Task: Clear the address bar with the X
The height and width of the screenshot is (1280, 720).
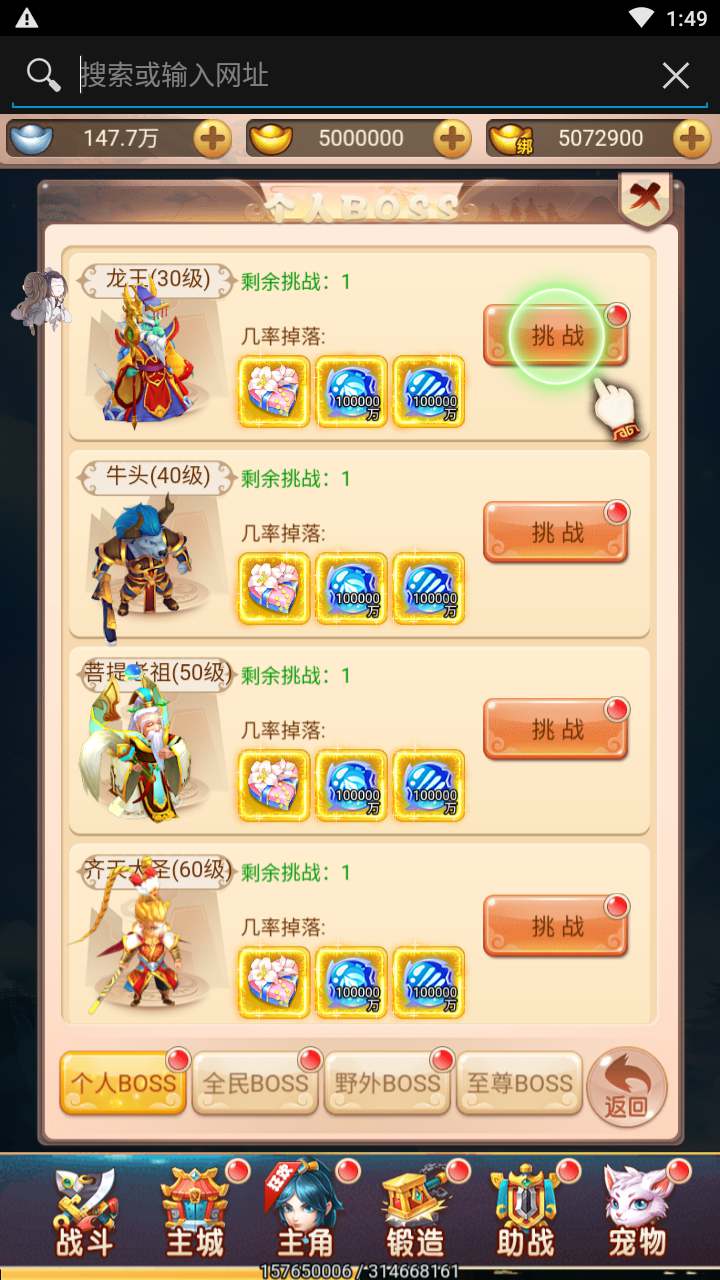Action: pyautogui.click(x=676, y=75)
